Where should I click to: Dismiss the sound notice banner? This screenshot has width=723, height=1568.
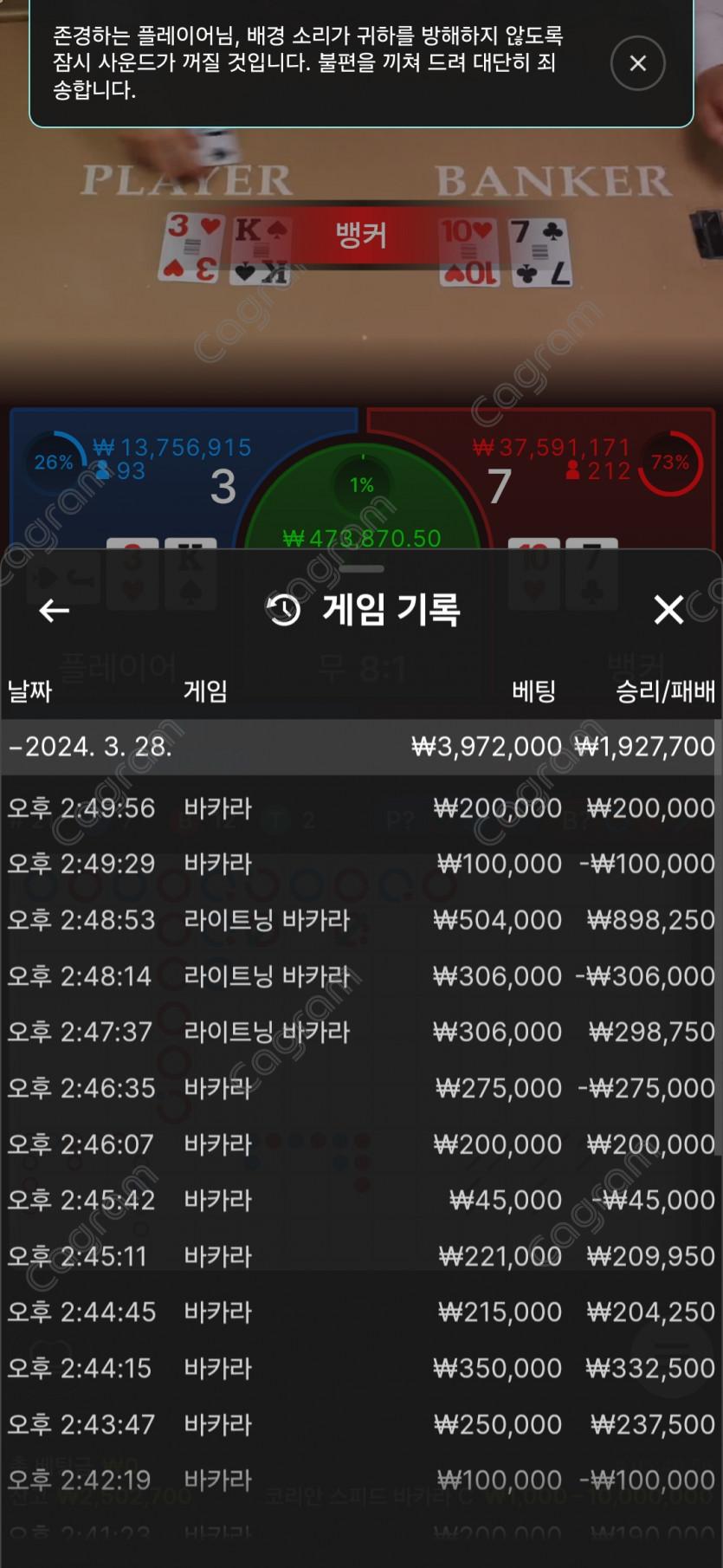pos(637,63)
